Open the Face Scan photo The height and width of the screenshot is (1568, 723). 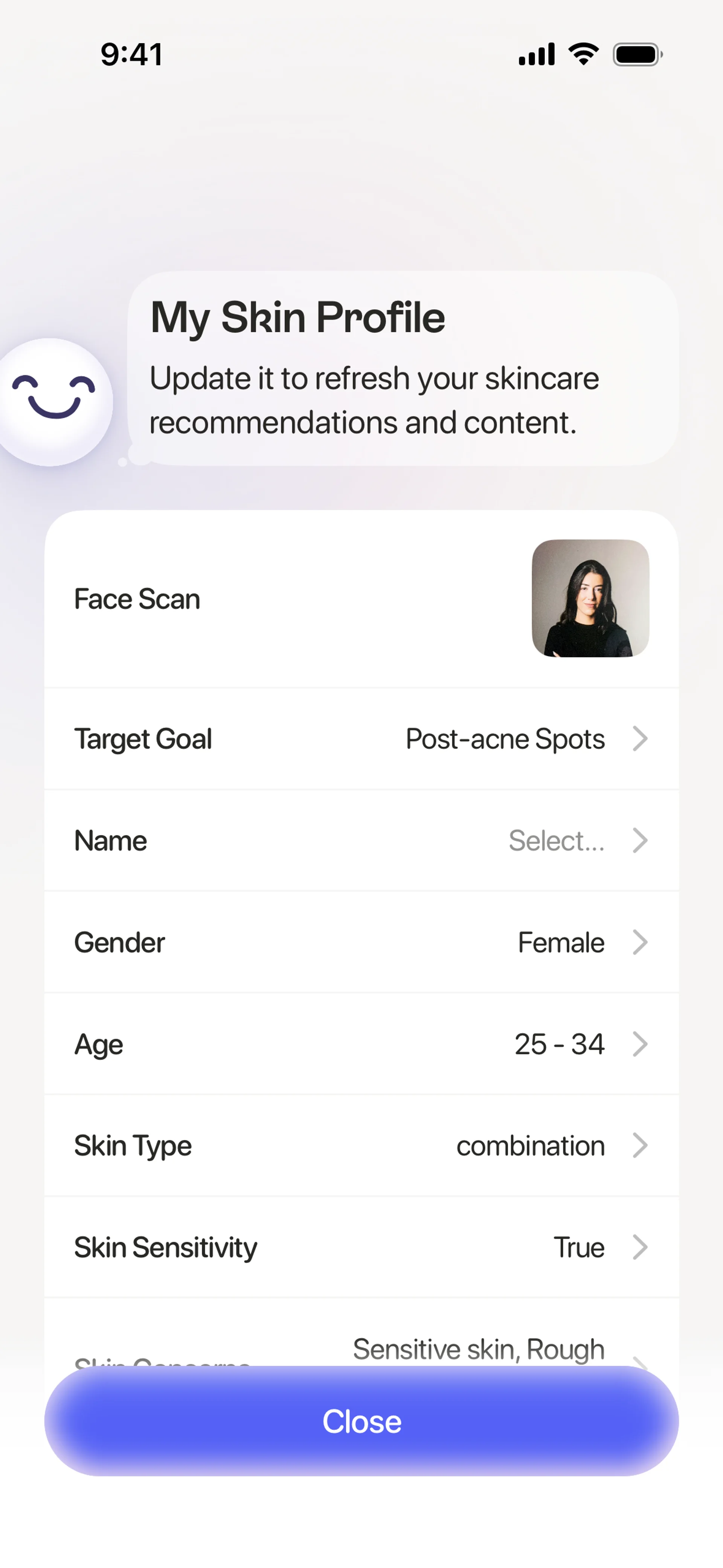(x=590, y=598)
